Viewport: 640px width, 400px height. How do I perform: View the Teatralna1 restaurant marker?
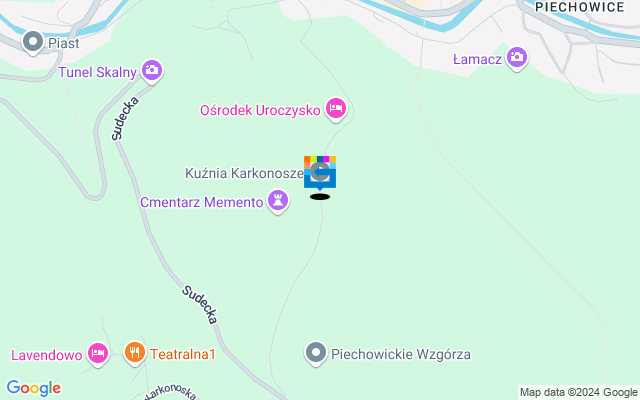click(134, 352)
